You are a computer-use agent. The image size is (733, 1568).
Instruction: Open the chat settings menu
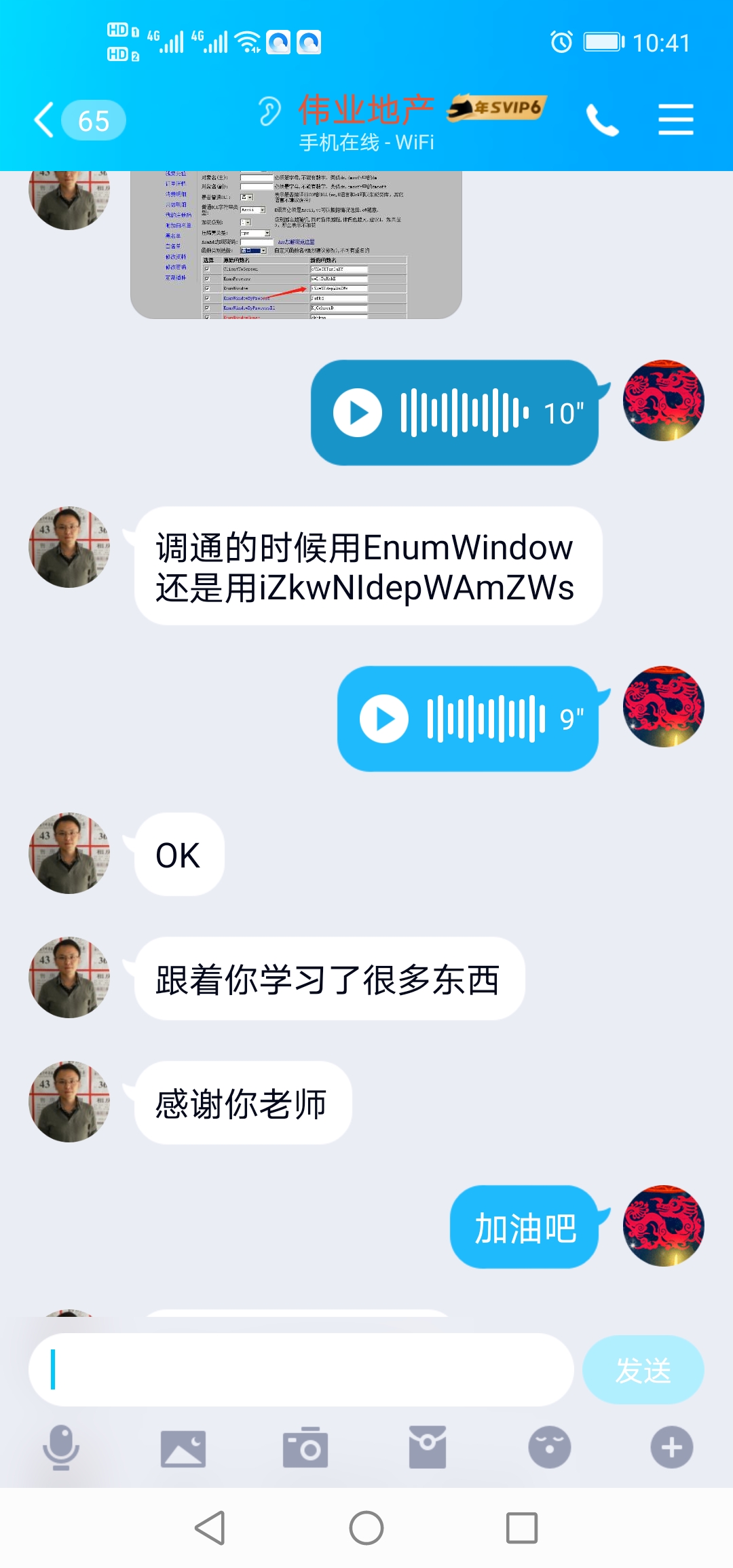pos(676,119)
